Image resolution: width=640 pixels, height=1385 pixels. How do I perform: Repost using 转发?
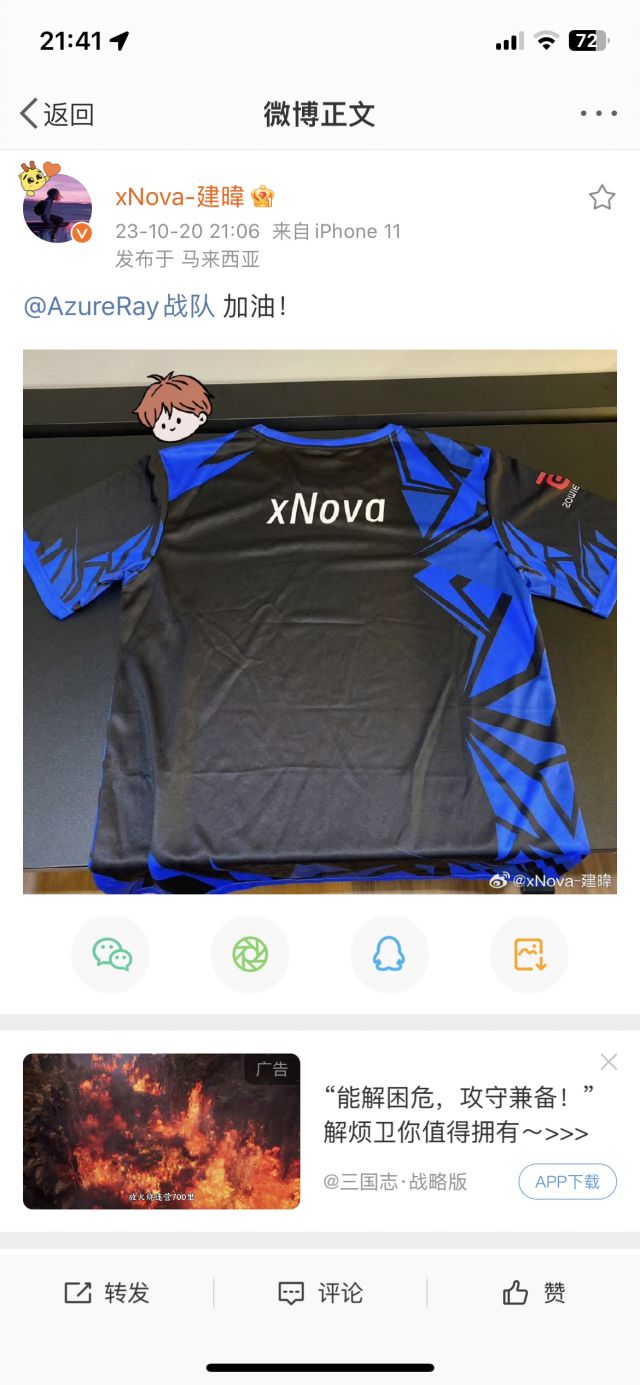(x=107, y=1293)
